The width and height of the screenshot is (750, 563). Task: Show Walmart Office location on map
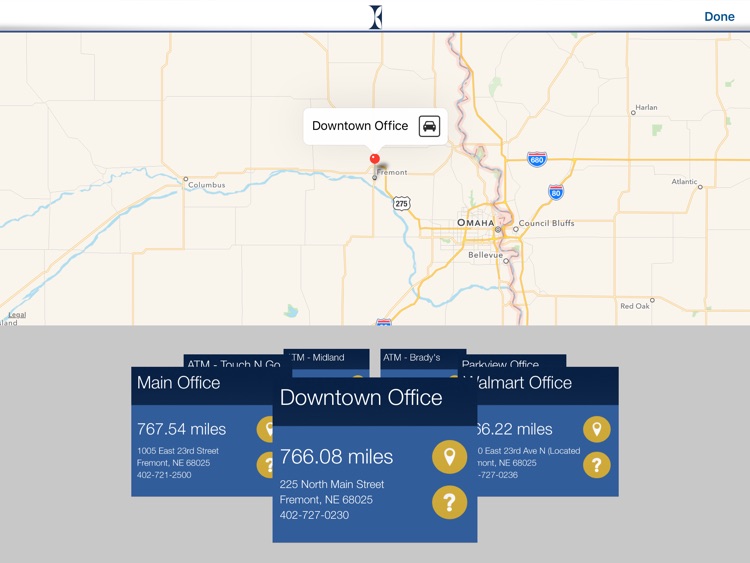[x=596, y=429]
